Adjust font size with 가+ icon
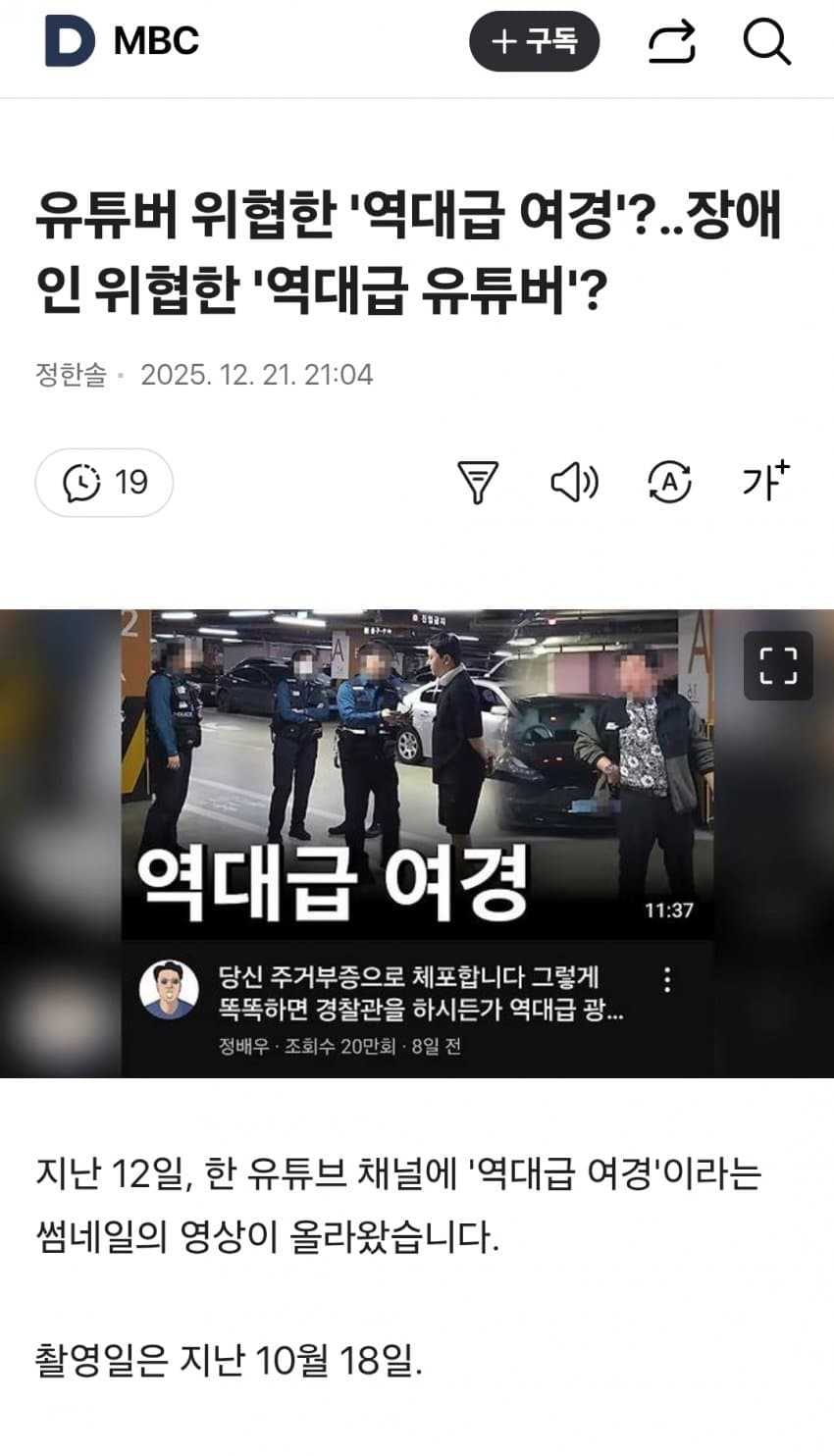The height and width of the screenshot is (1456, 834). (765, 481)
